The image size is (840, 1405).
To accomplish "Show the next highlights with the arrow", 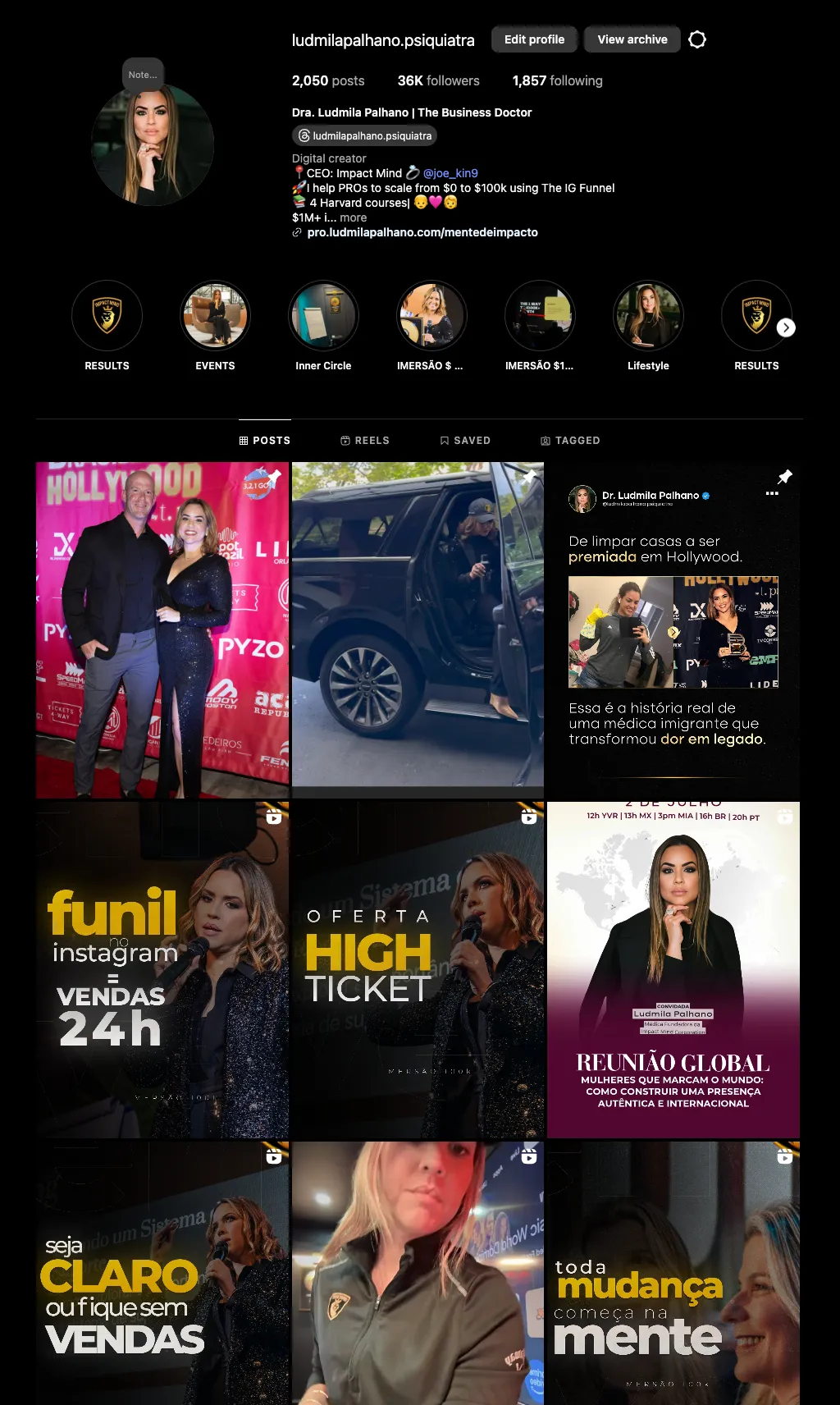I will [x=786, y=327].
